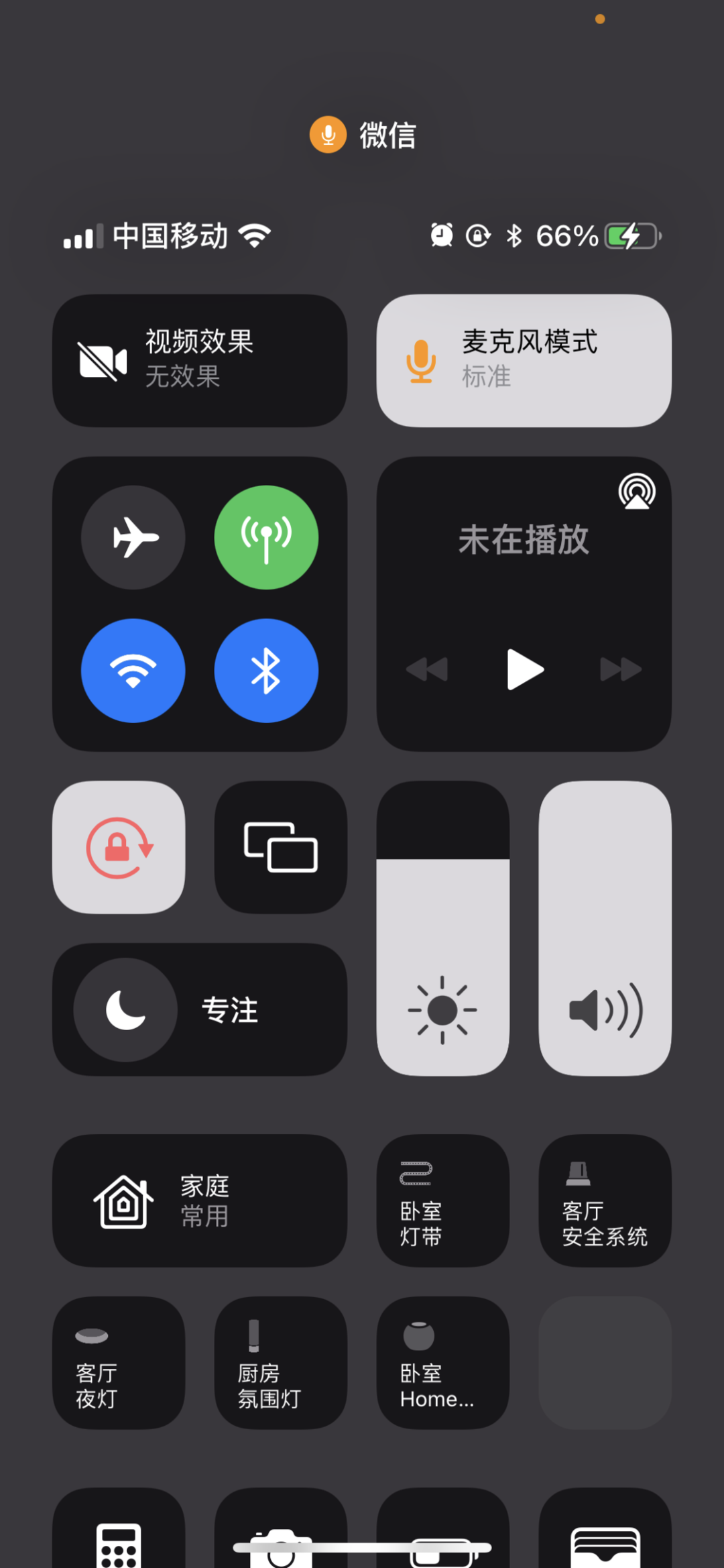
Task: Skip to the next track
Action: [x=621, y=669]
